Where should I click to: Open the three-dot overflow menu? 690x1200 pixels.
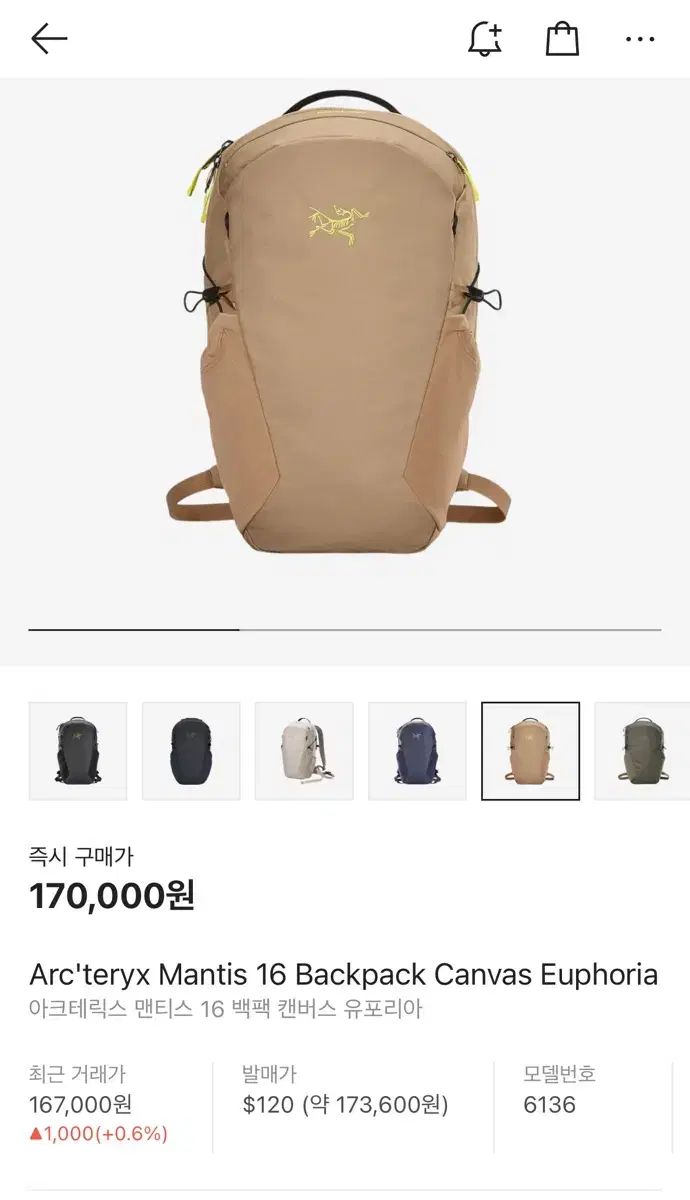[x=640, y=39]
